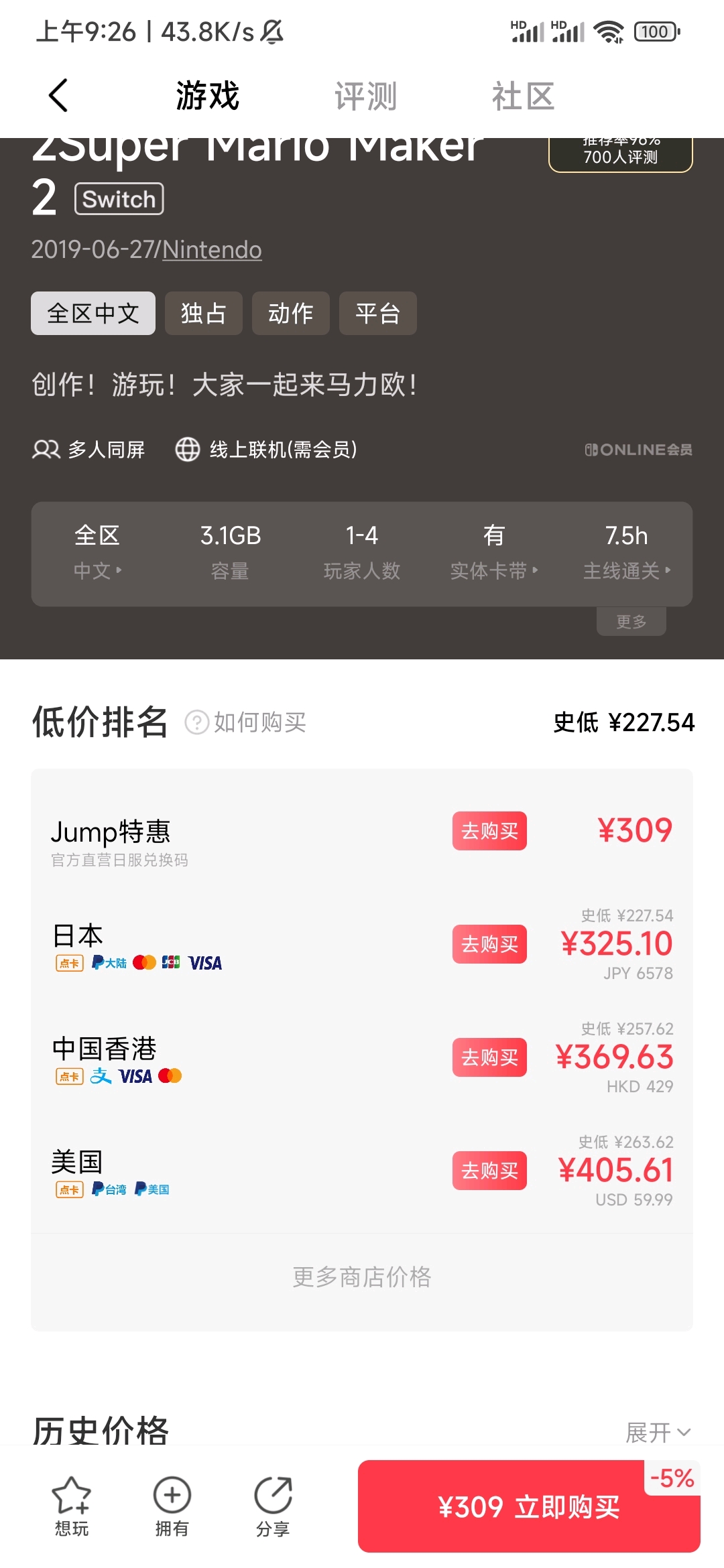Select the 平台 tag chip
The height and width of the screenshot is (1568, 724).
(378, 313)
